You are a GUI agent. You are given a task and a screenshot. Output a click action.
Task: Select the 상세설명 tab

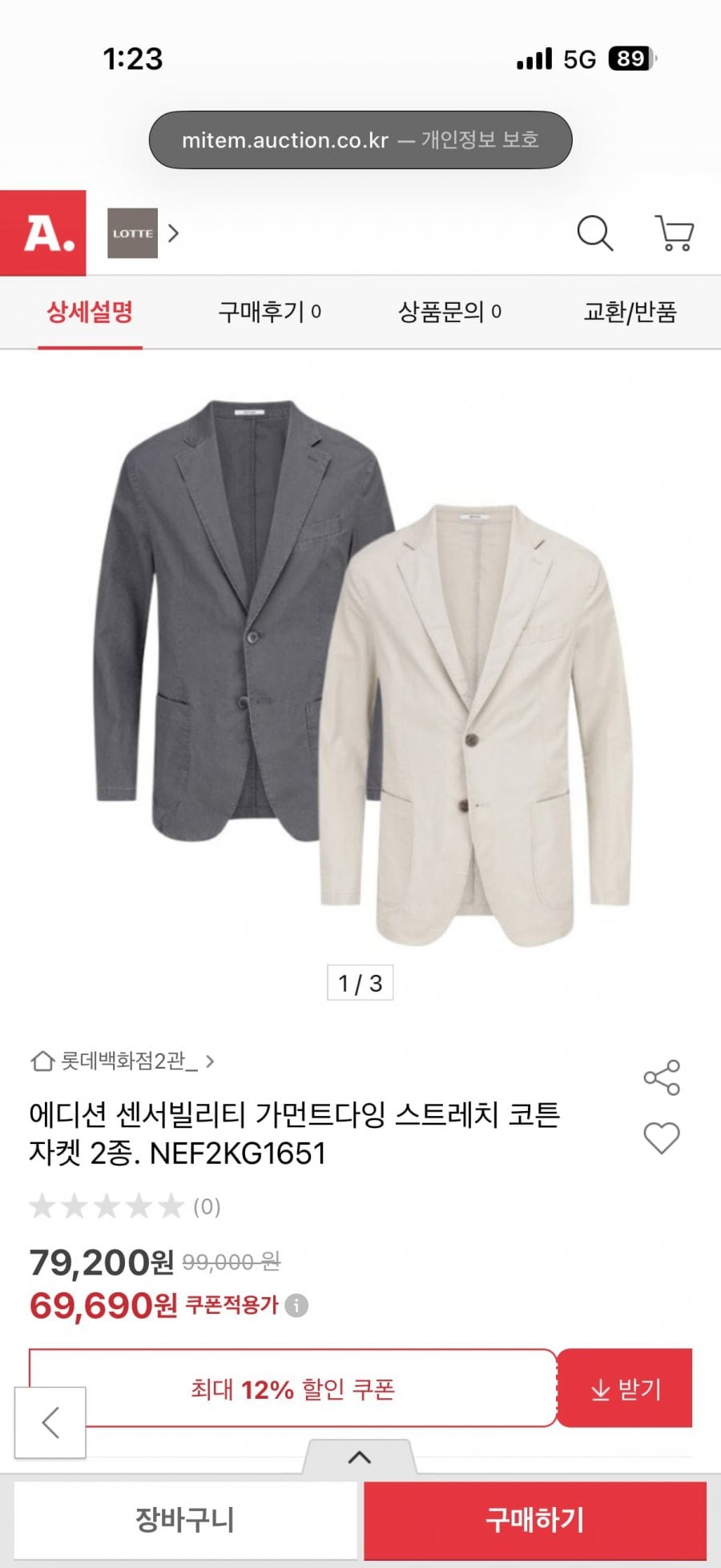pos(90,312)
